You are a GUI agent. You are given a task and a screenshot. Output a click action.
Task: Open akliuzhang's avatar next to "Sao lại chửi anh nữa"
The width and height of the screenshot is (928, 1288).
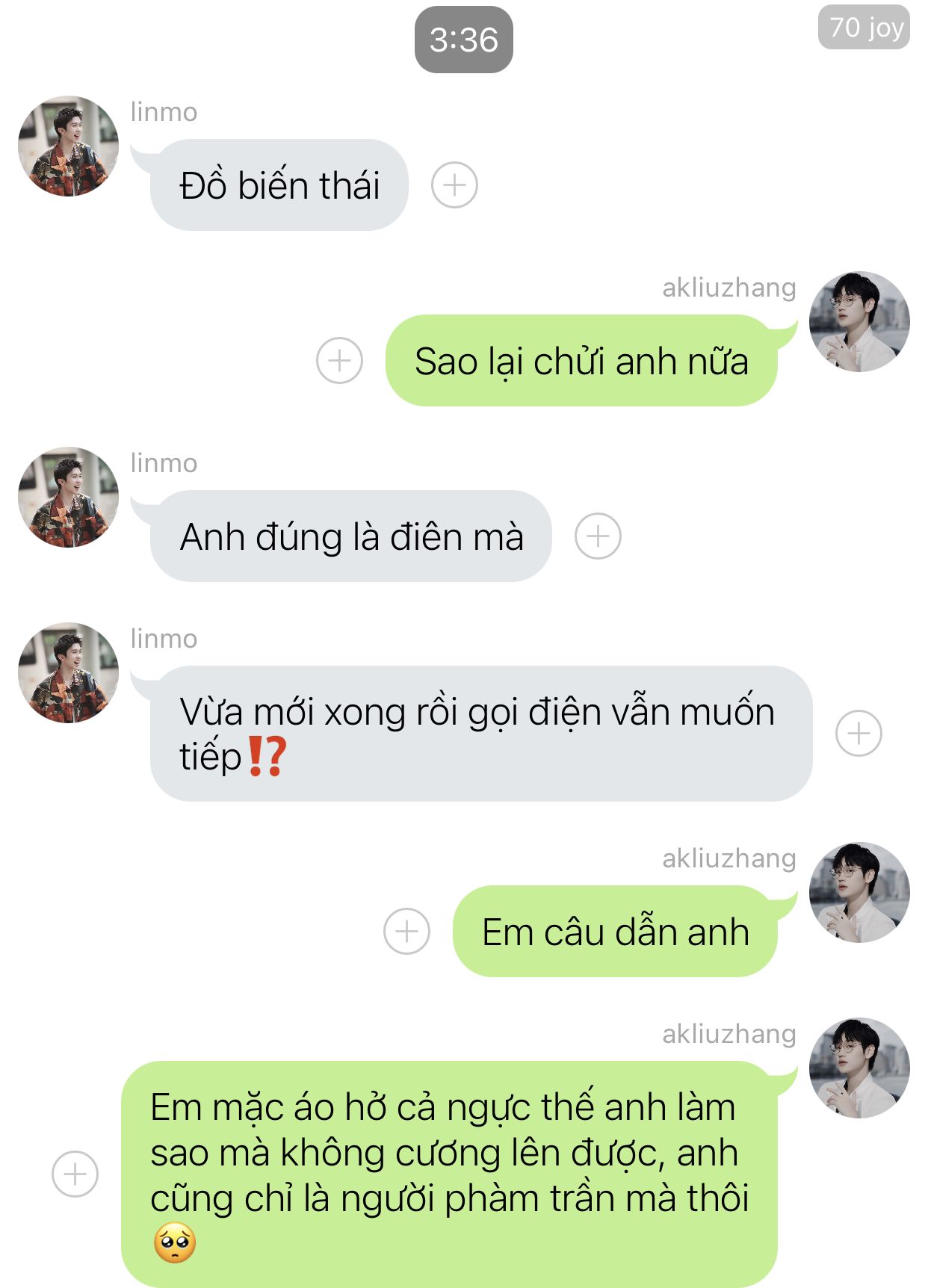pos(859,322)
